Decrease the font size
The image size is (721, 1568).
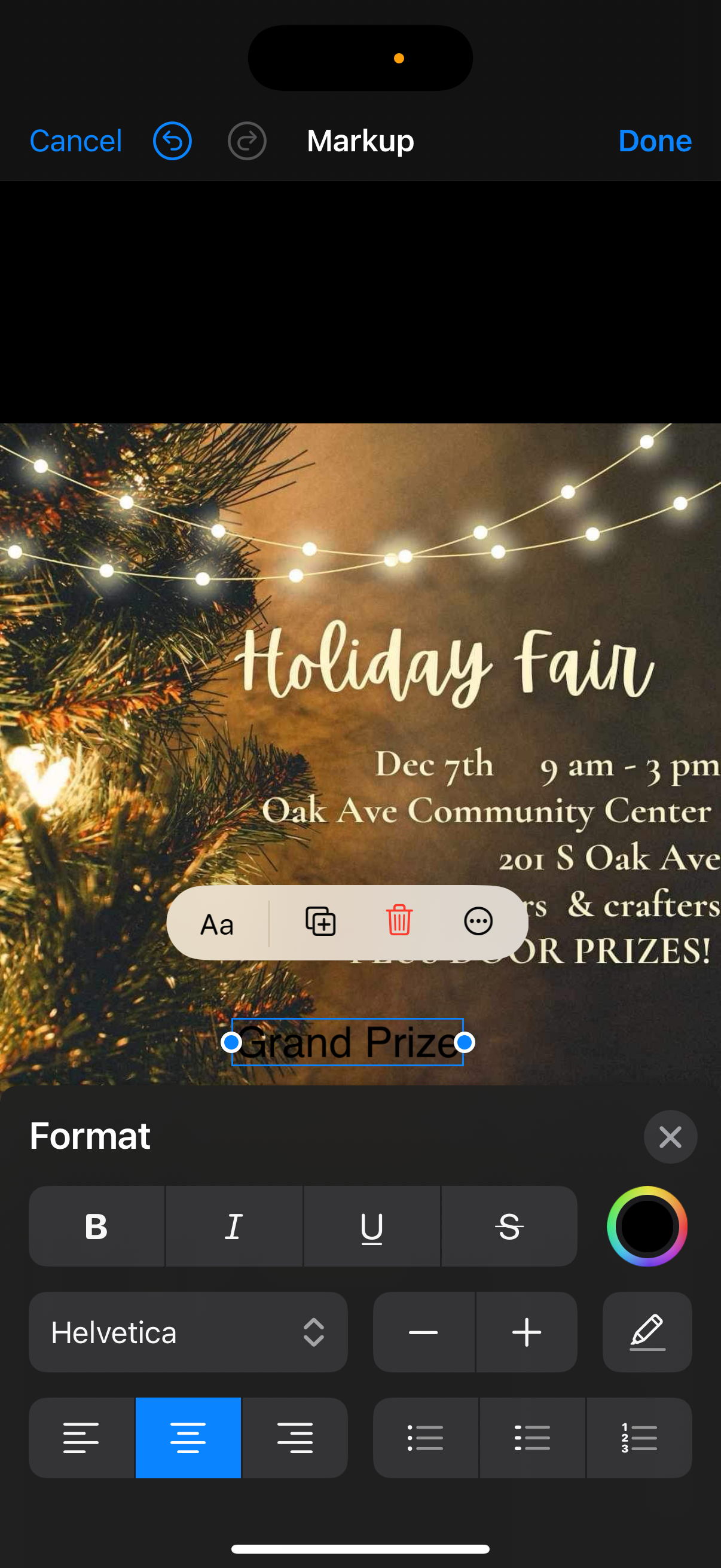[423, 1332]
